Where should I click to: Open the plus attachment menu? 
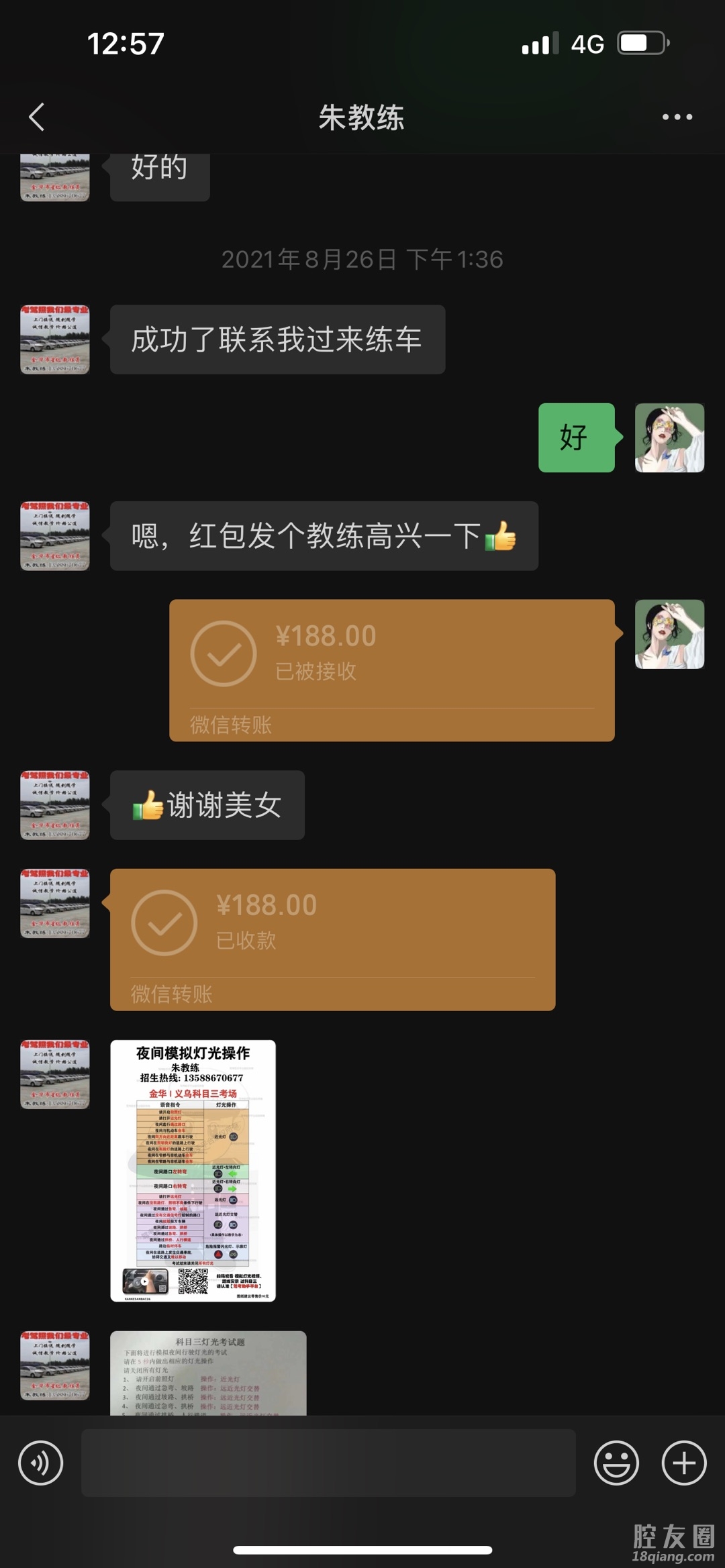pos(684,1463)
